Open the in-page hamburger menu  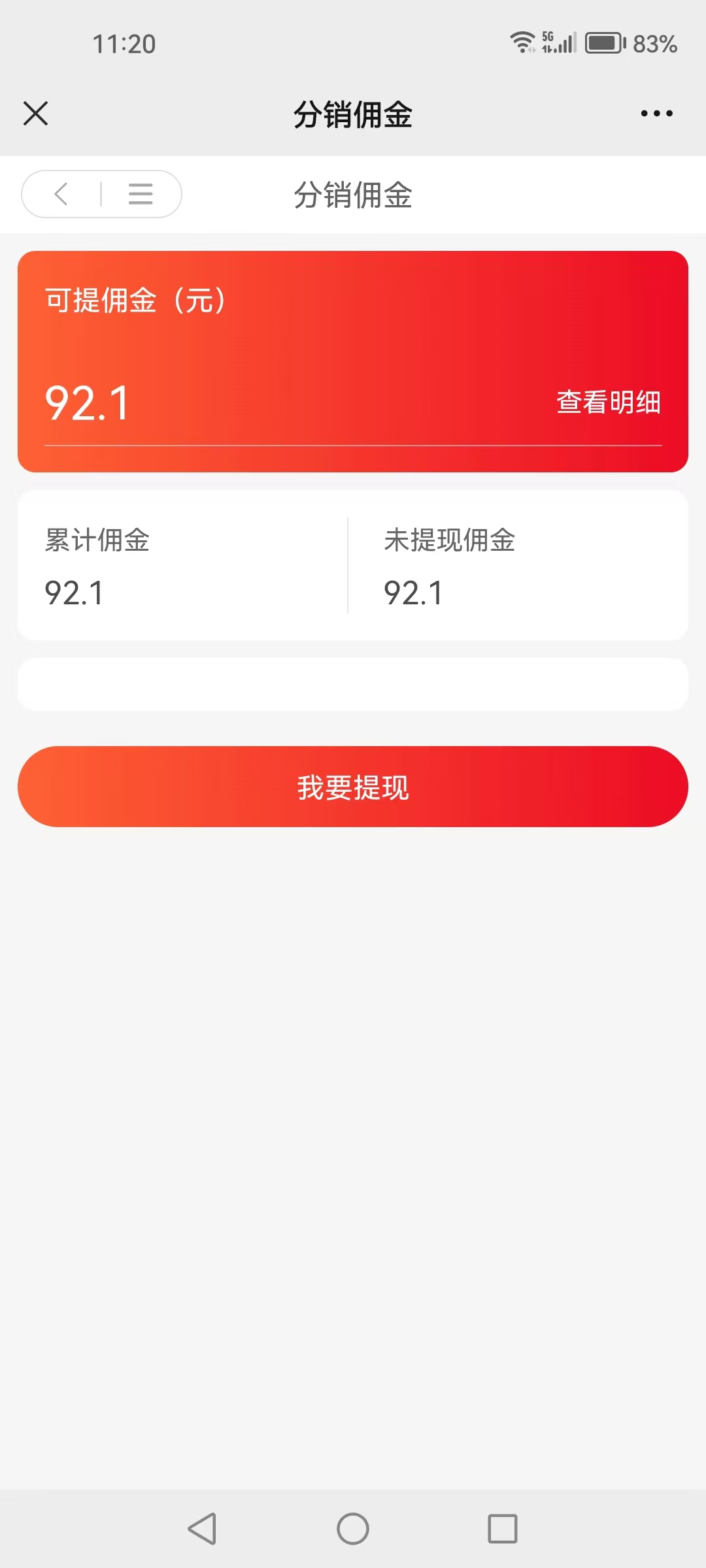(x=141, y=194)
